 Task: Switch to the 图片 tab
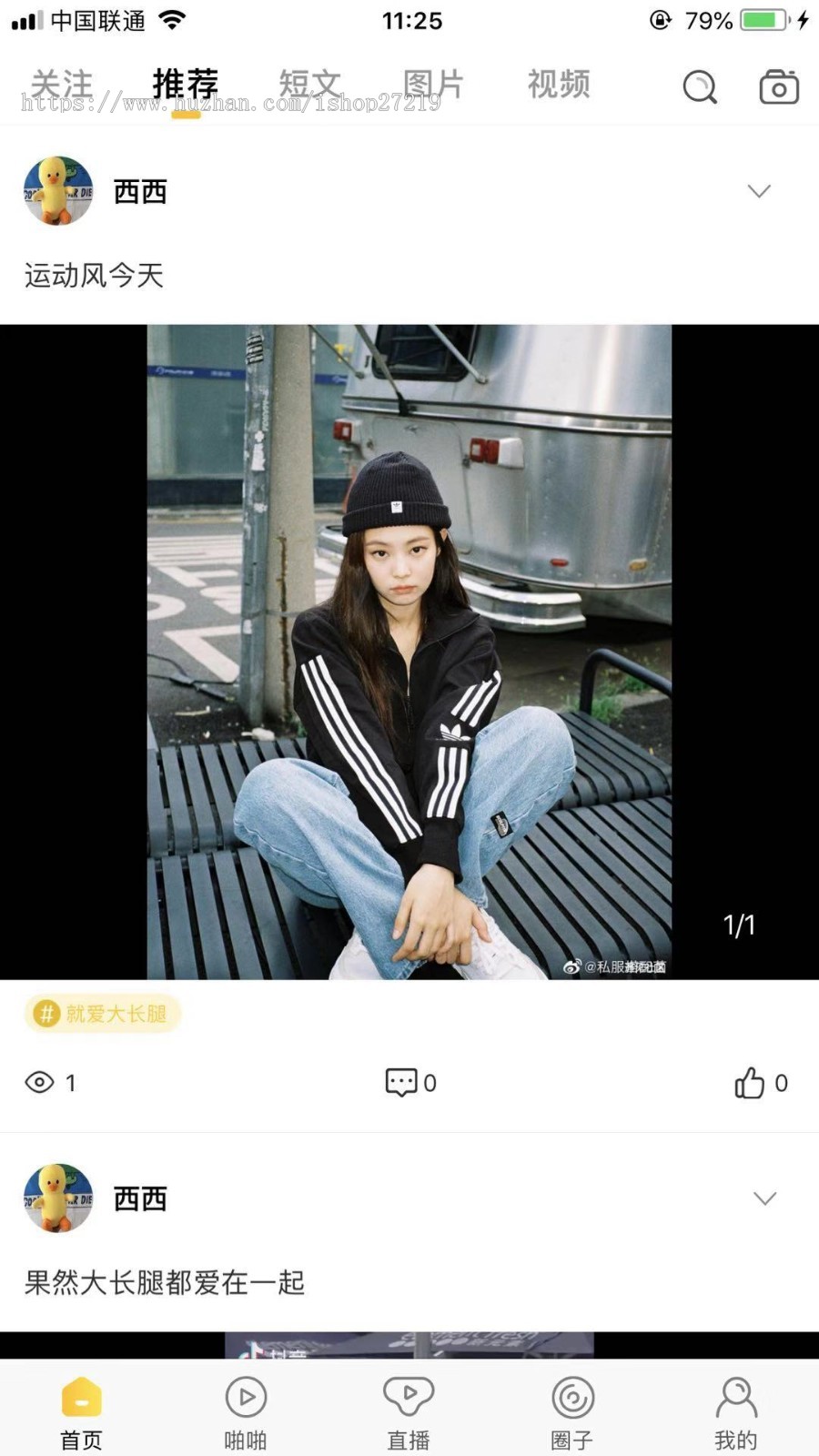click(x=433, y=85)
